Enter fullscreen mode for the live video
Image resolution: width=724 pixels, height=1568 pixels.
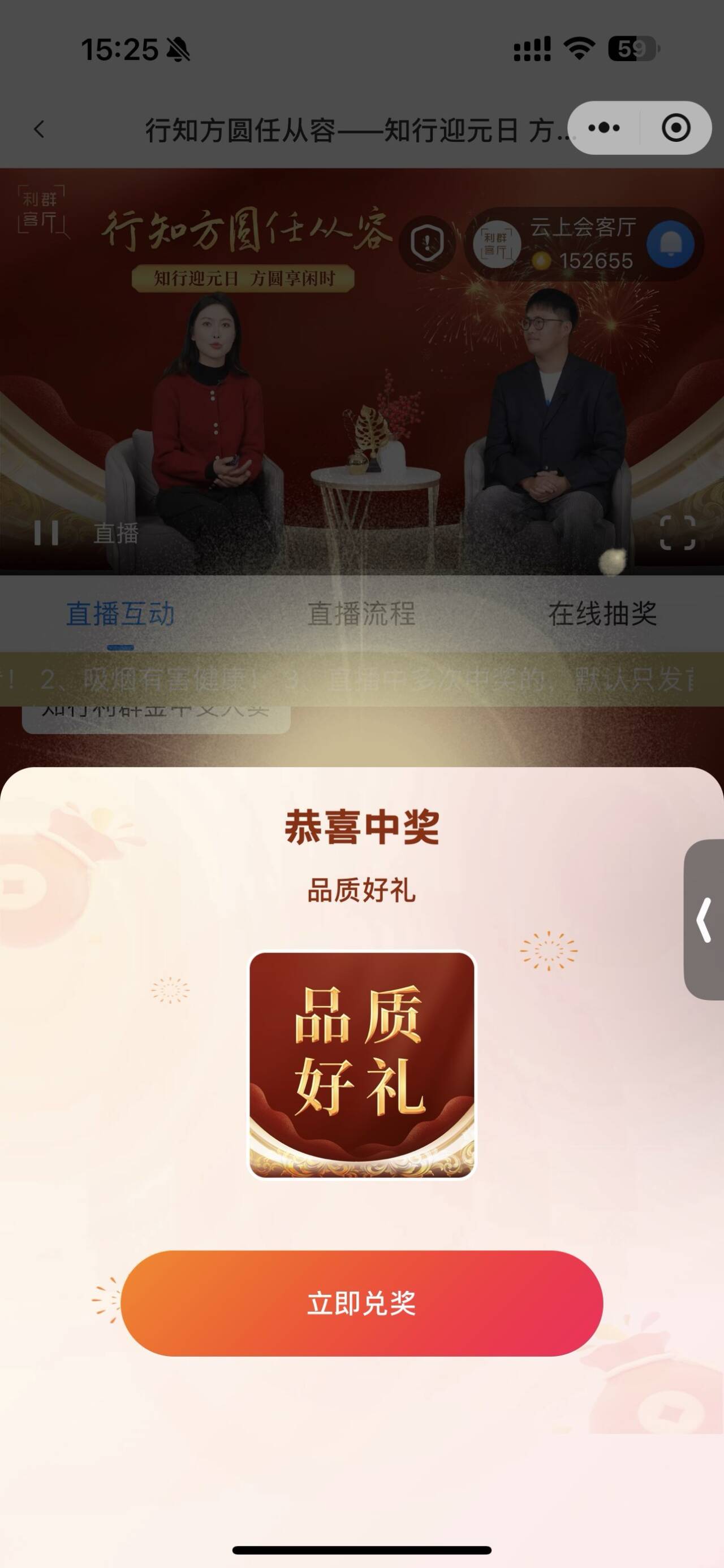[677, 532]
